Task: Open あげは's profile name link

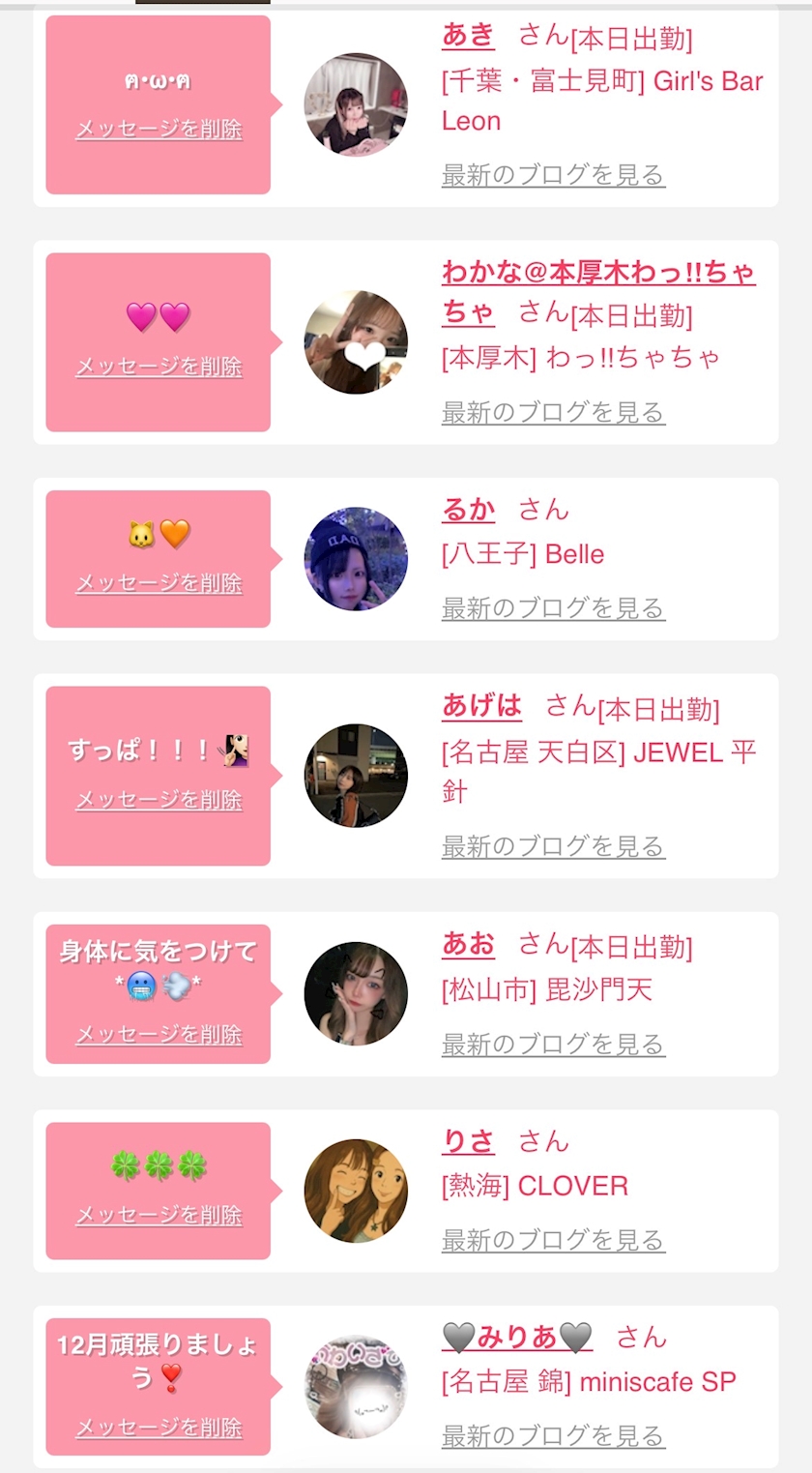Action: pos(481,707)
